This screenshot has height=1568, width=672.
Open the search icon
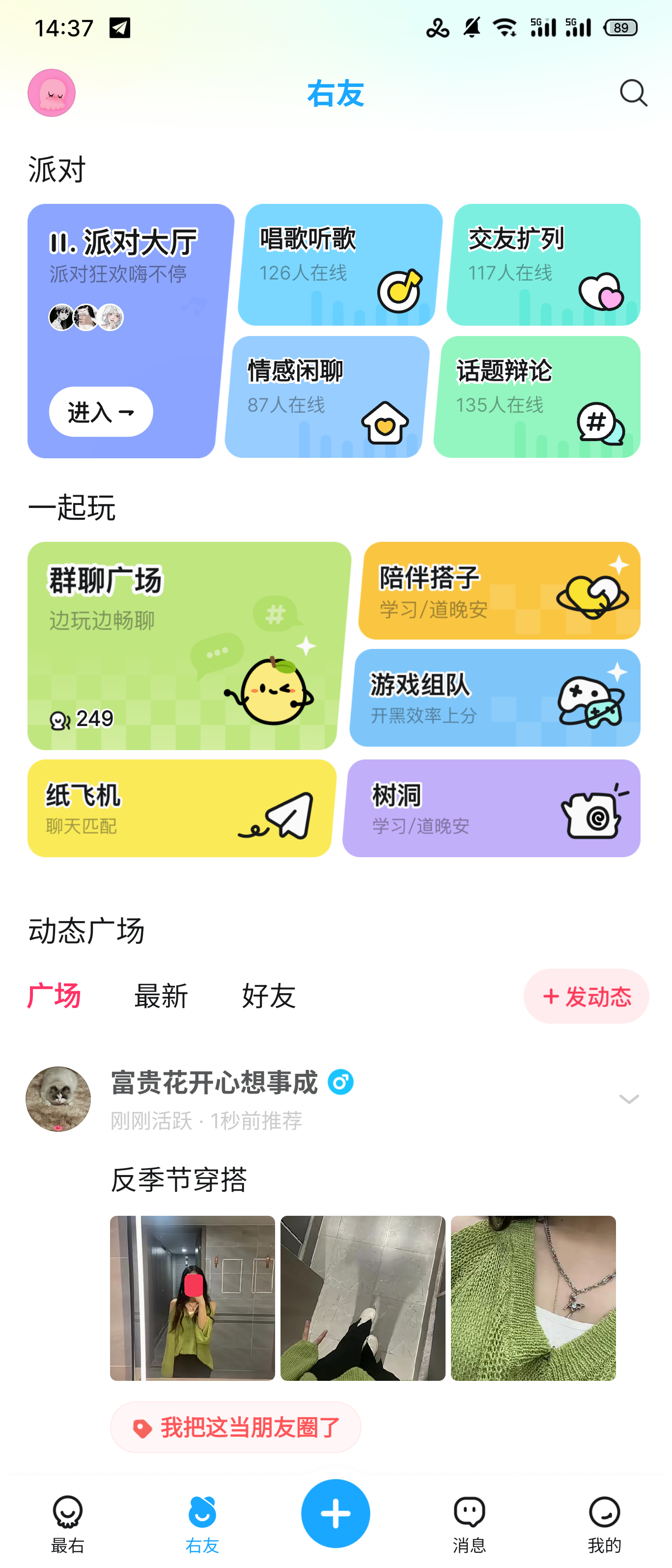pos(633,93)
